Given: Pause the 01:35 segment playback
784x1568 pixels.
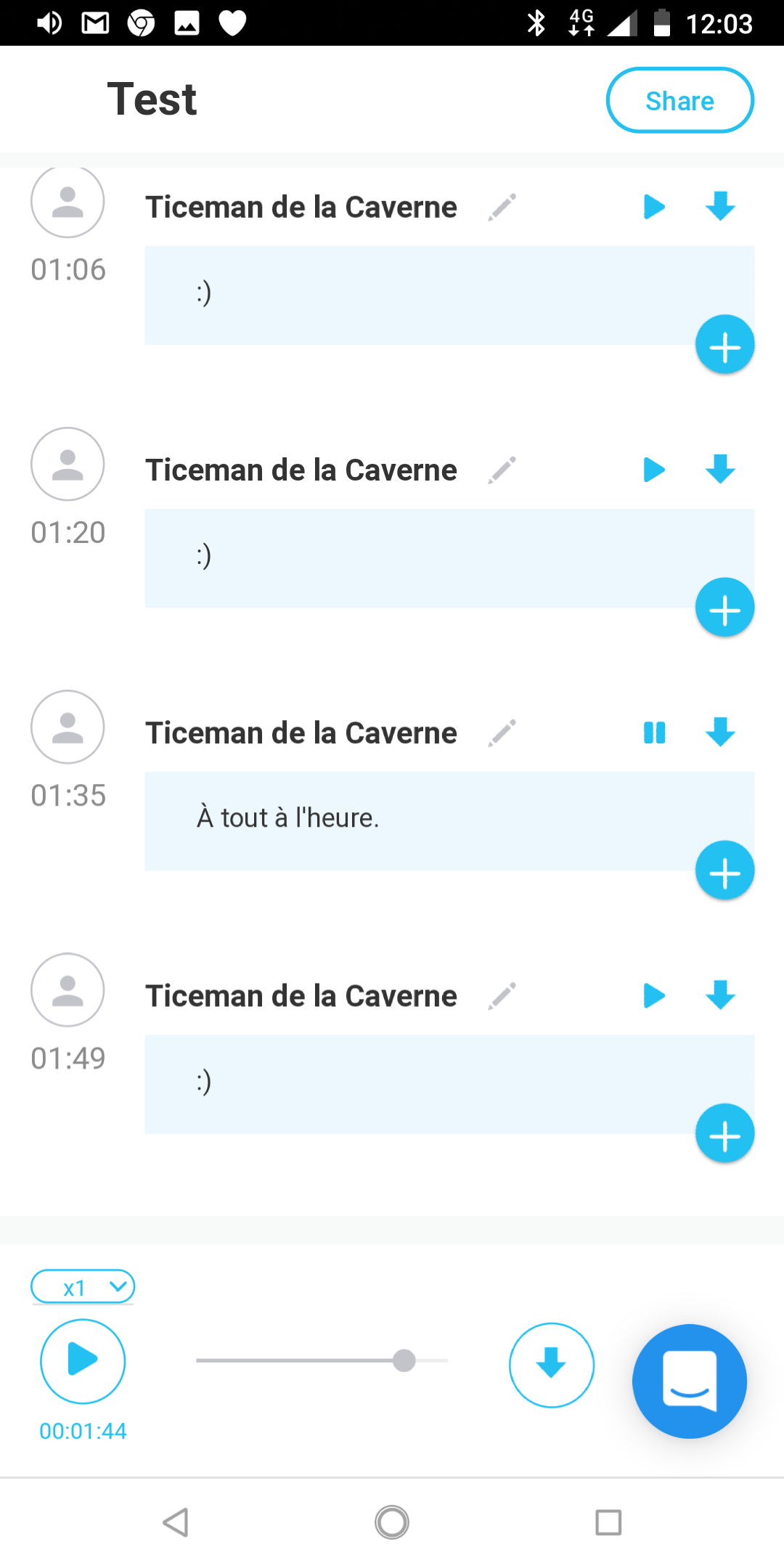Looking at the screenshot, I should (654, 732).
